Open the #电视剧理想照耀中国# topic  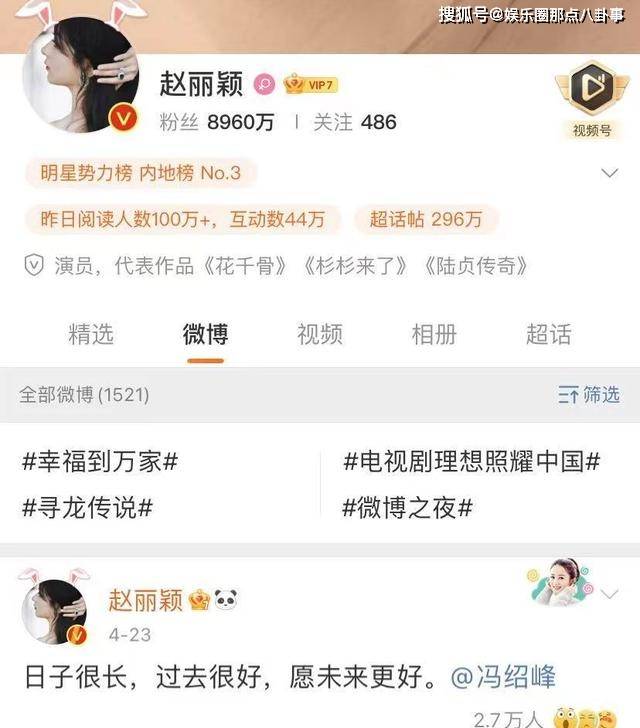471,461
